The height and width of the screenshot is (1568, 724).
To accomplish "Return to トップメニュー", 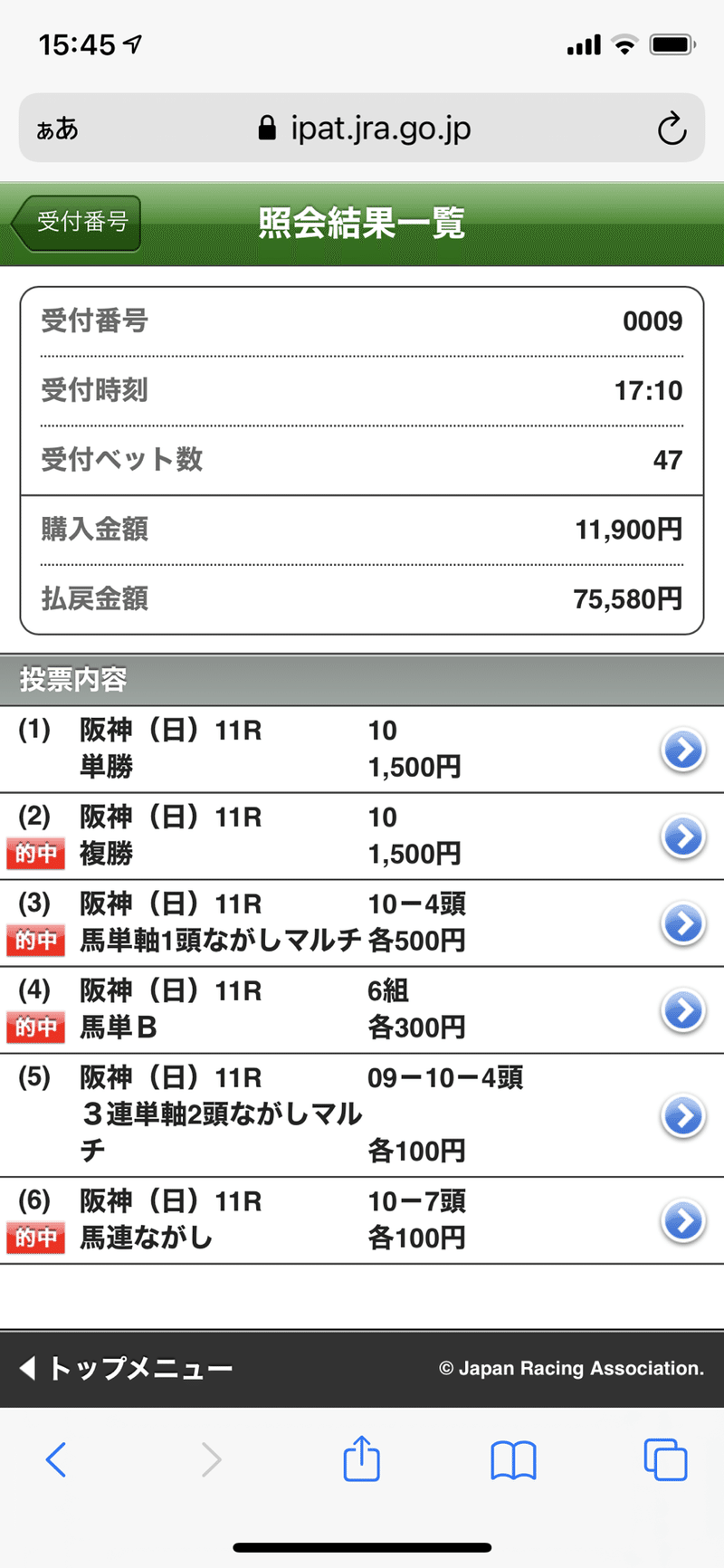I will click(x=127, y=1368).
